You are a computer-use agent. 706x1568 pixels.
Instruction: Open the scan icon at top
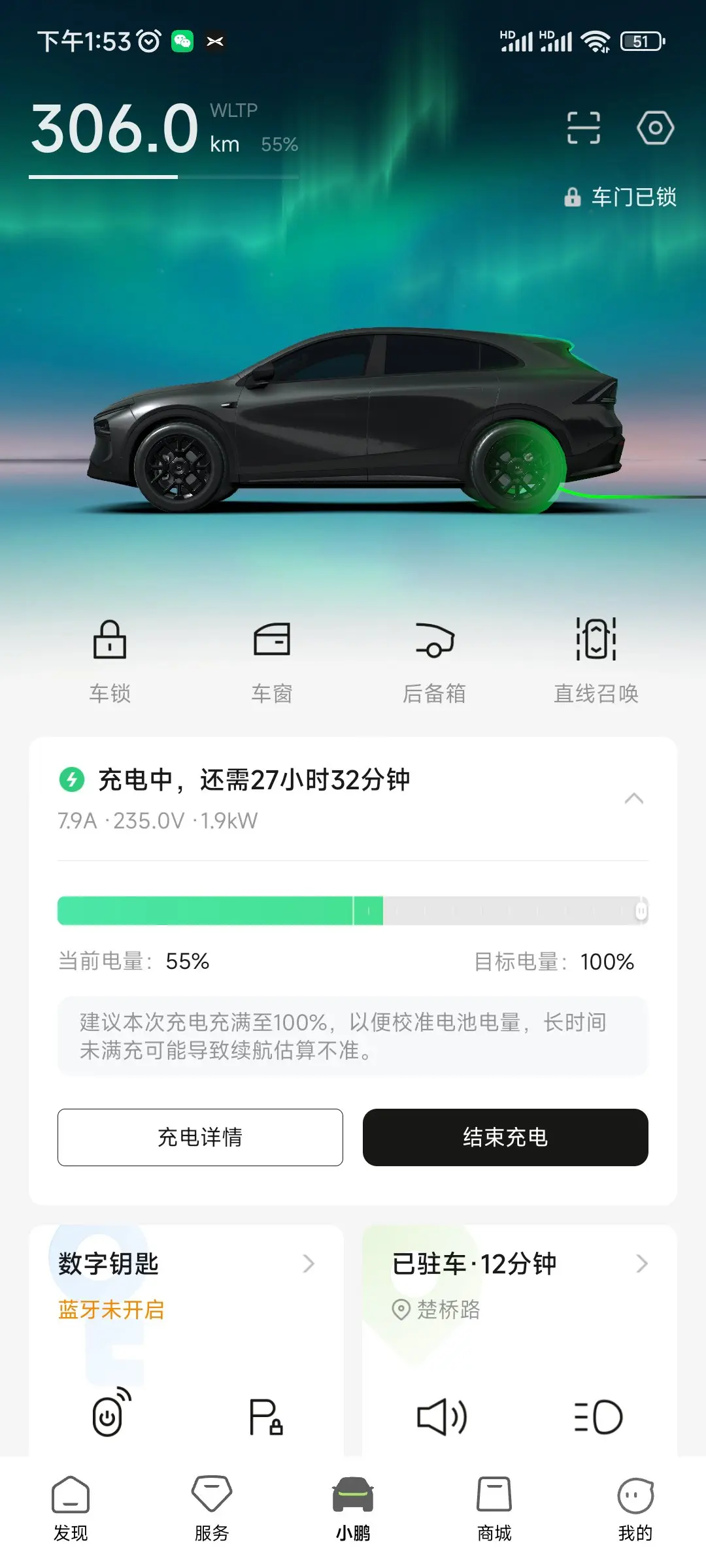pyautogui.click(x=583, y=127)
